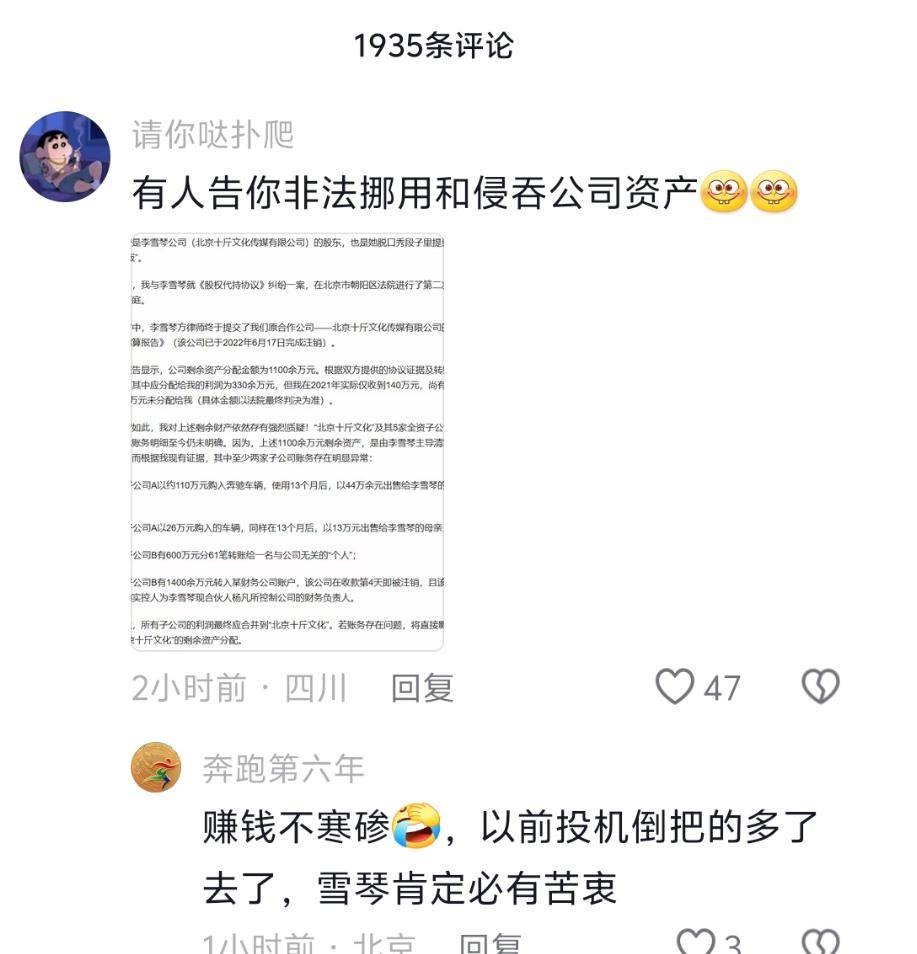Screen dimensions: 917x954
Task: Open the attached image in 请你哒扑爬's comment
Action: tap(288, 442)
